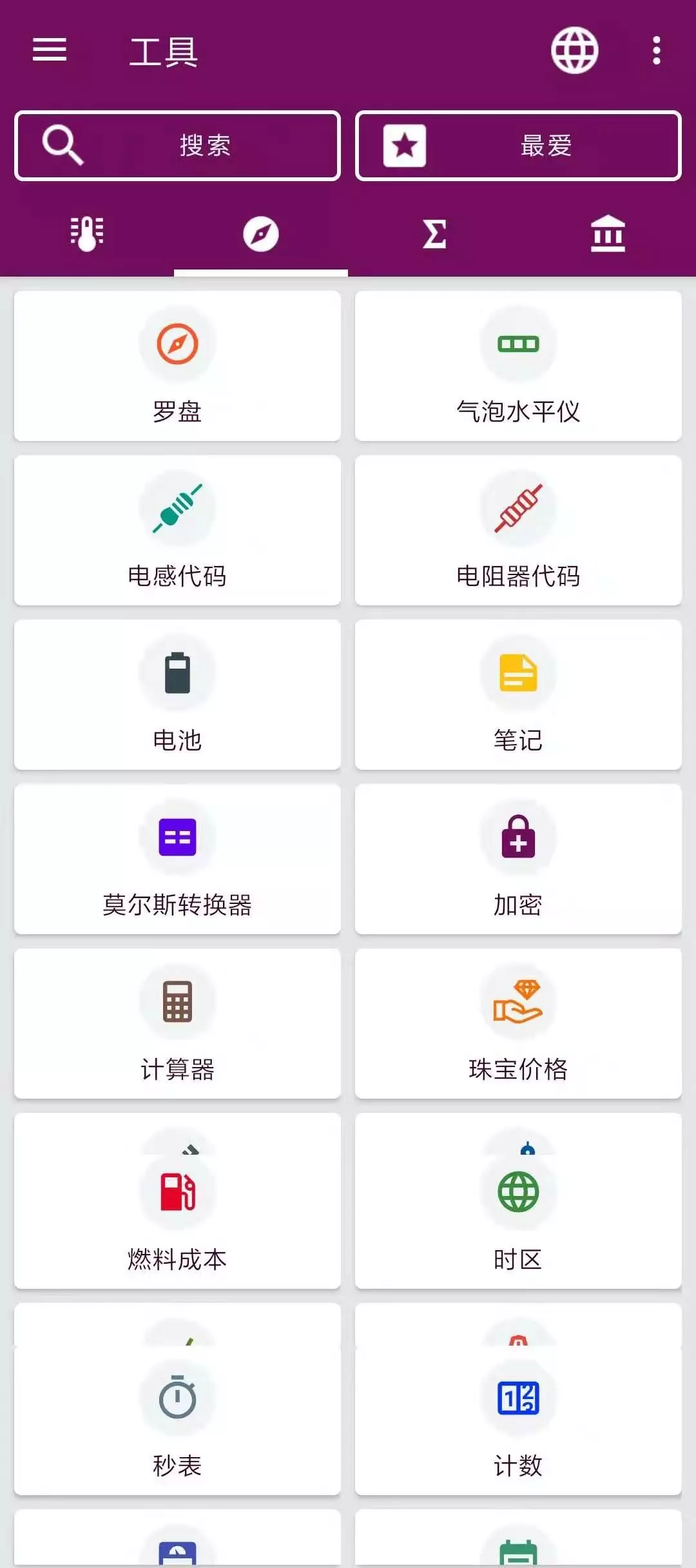This screenshot has height=1568, width=696.
Task: Open the 时区 time zone tool
Action: click(518, 1212)
